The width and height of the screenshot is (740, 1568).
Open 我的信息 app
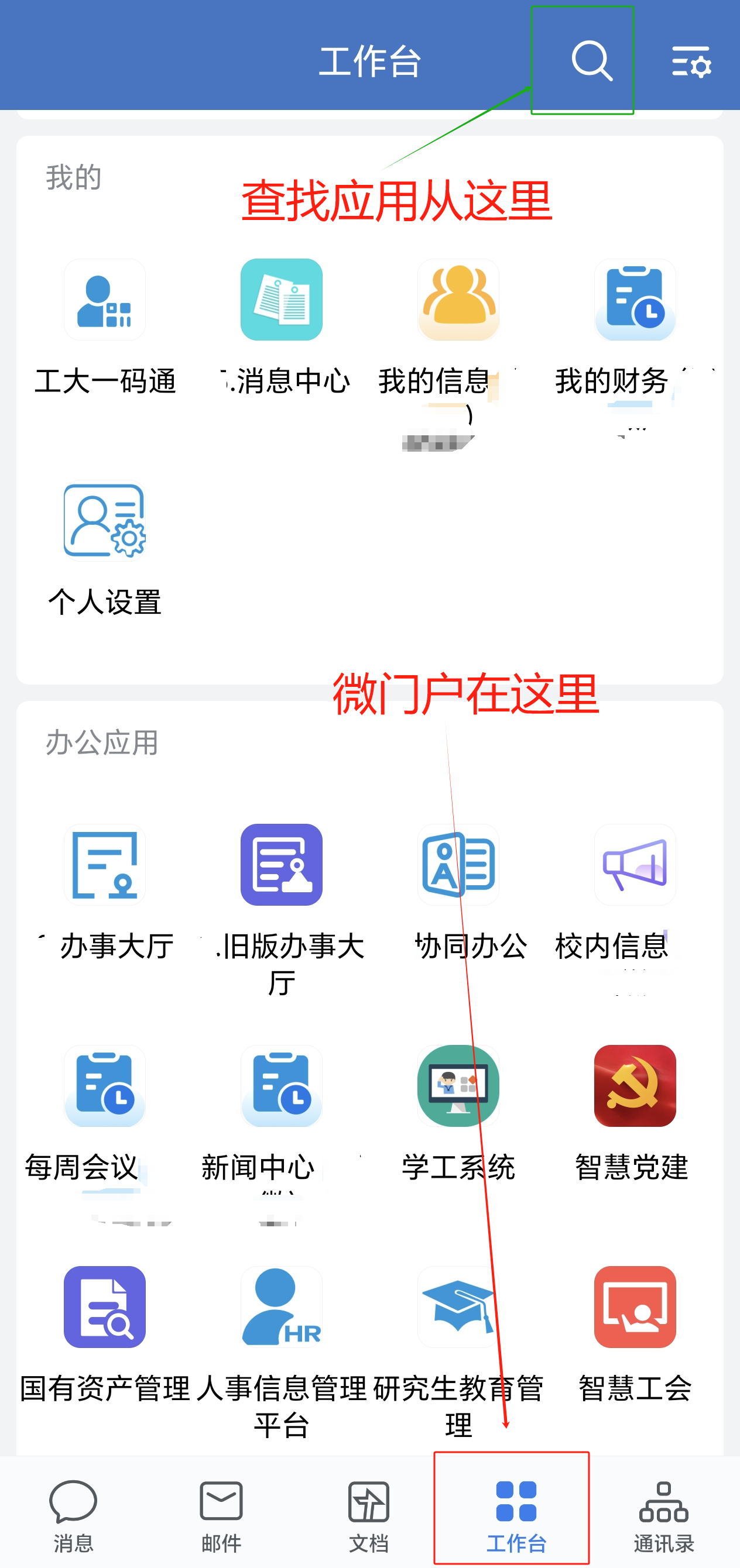click(458, 300)
